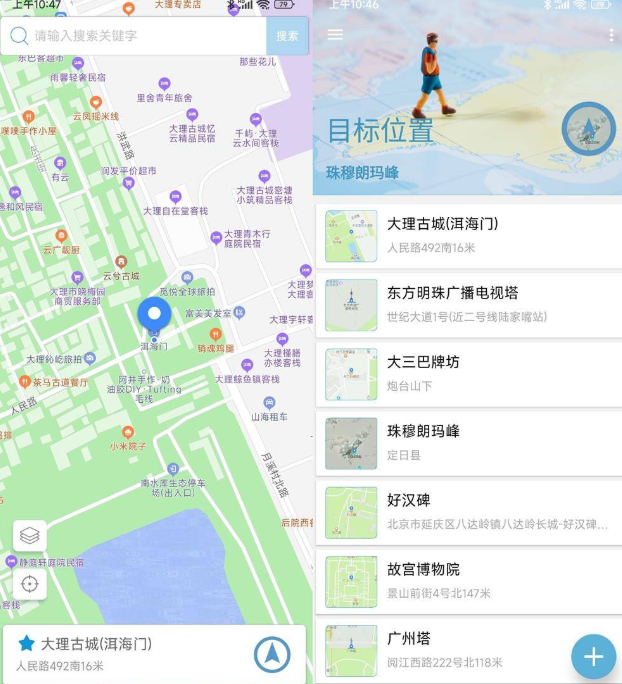Open the map layers selector
Image resolution: width=622 pixels, height=684 pixels.
29,536
